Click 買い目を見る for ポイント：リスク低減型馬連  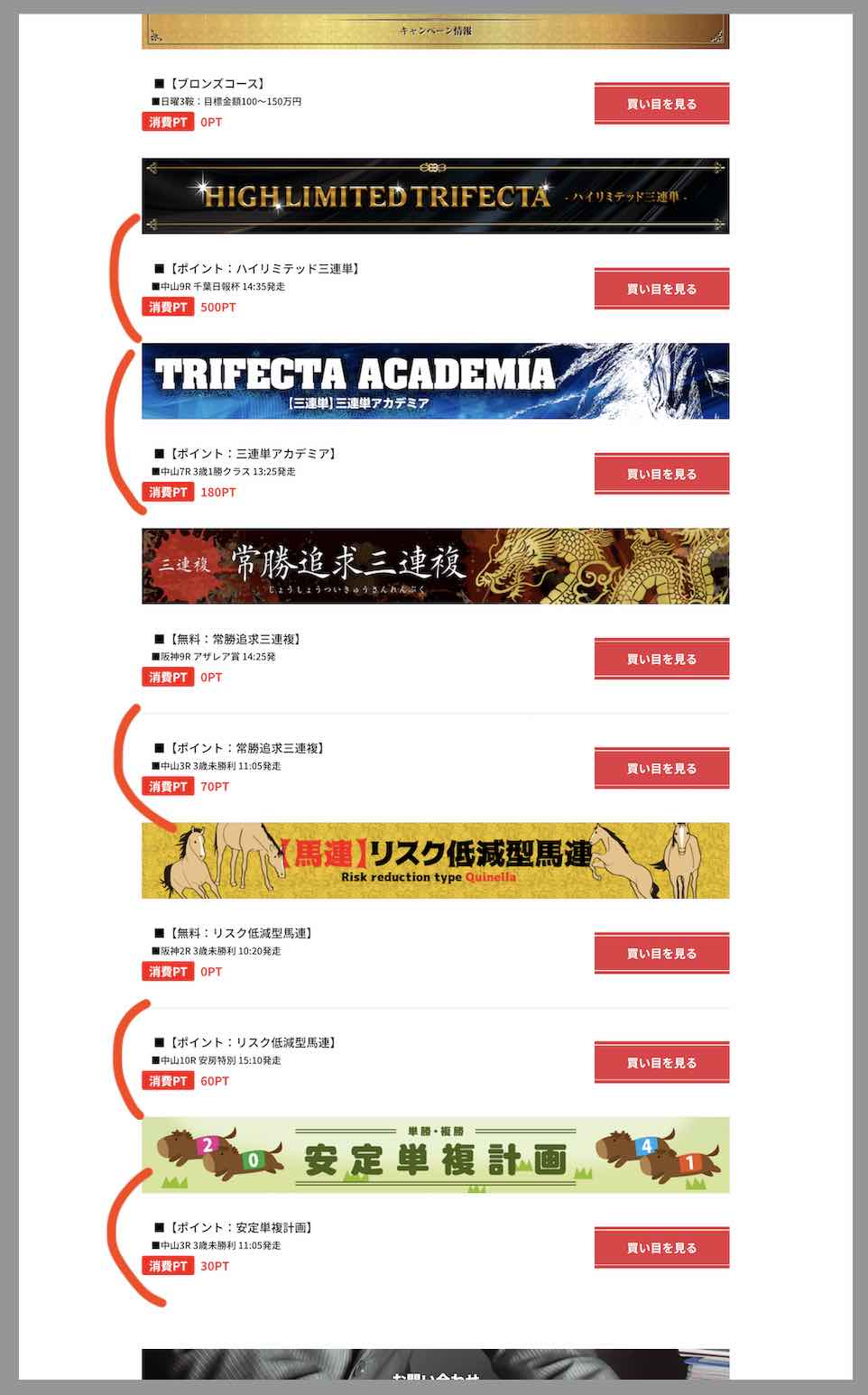coord(660,1062)
